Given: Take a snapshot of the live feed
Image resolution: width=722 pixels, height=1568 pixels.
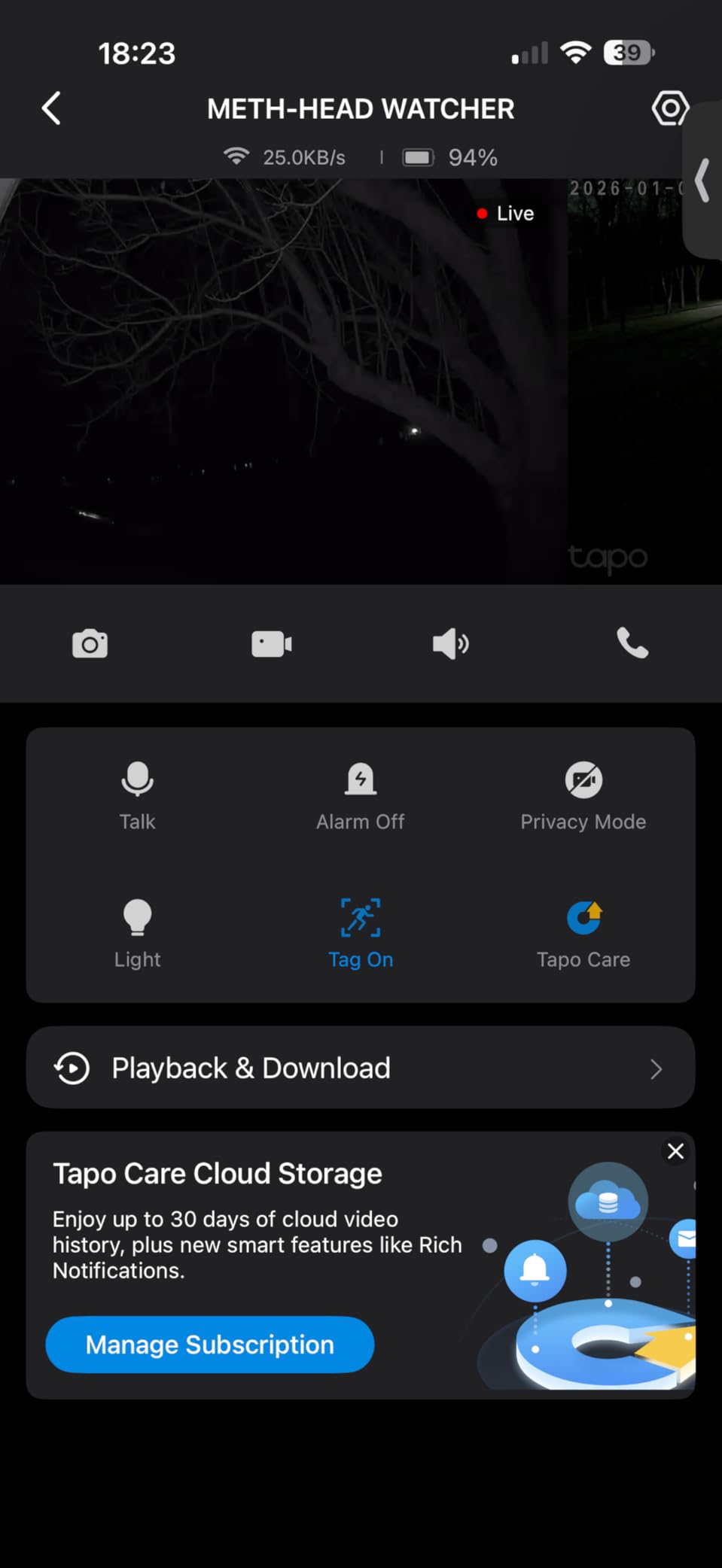Looking at the screenshot, I should tap(90, 644).
